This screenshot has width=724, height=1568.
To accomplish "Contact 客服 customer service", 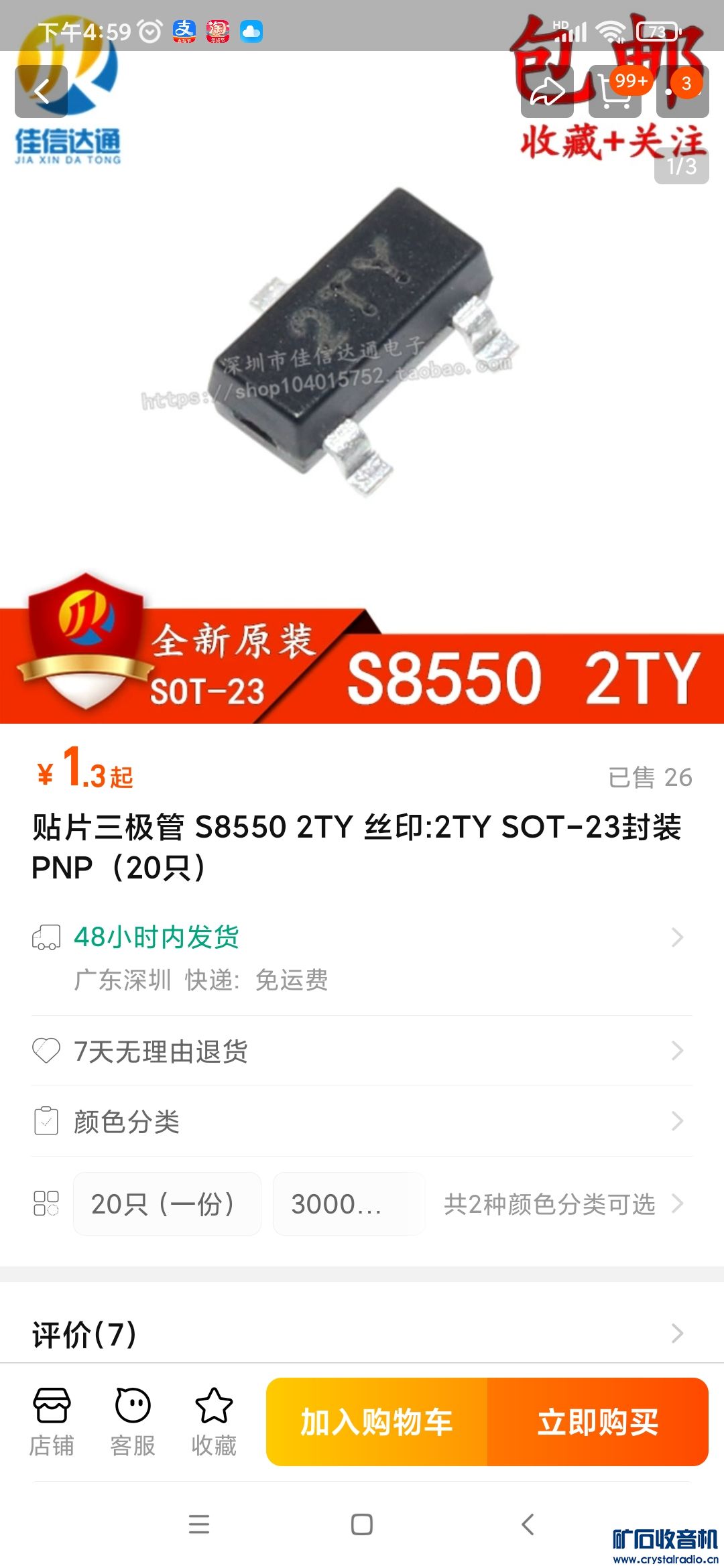I will (x=133, y=1421).
